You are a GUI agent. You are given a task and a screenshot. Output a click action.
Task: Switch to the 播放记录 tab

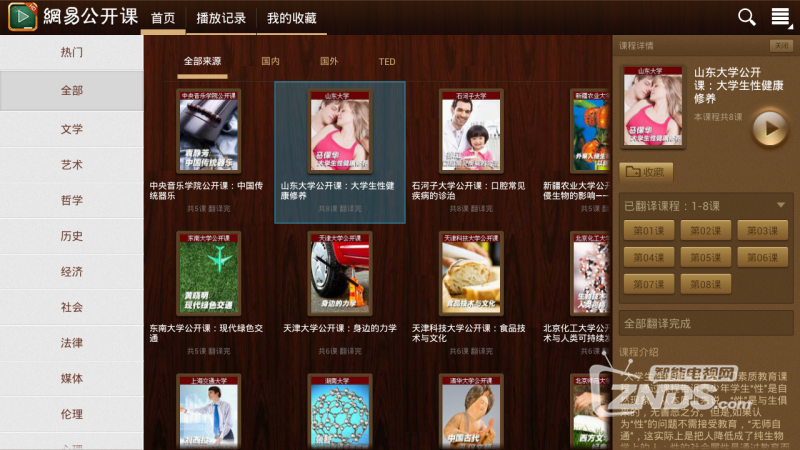[x=221, y=18]
